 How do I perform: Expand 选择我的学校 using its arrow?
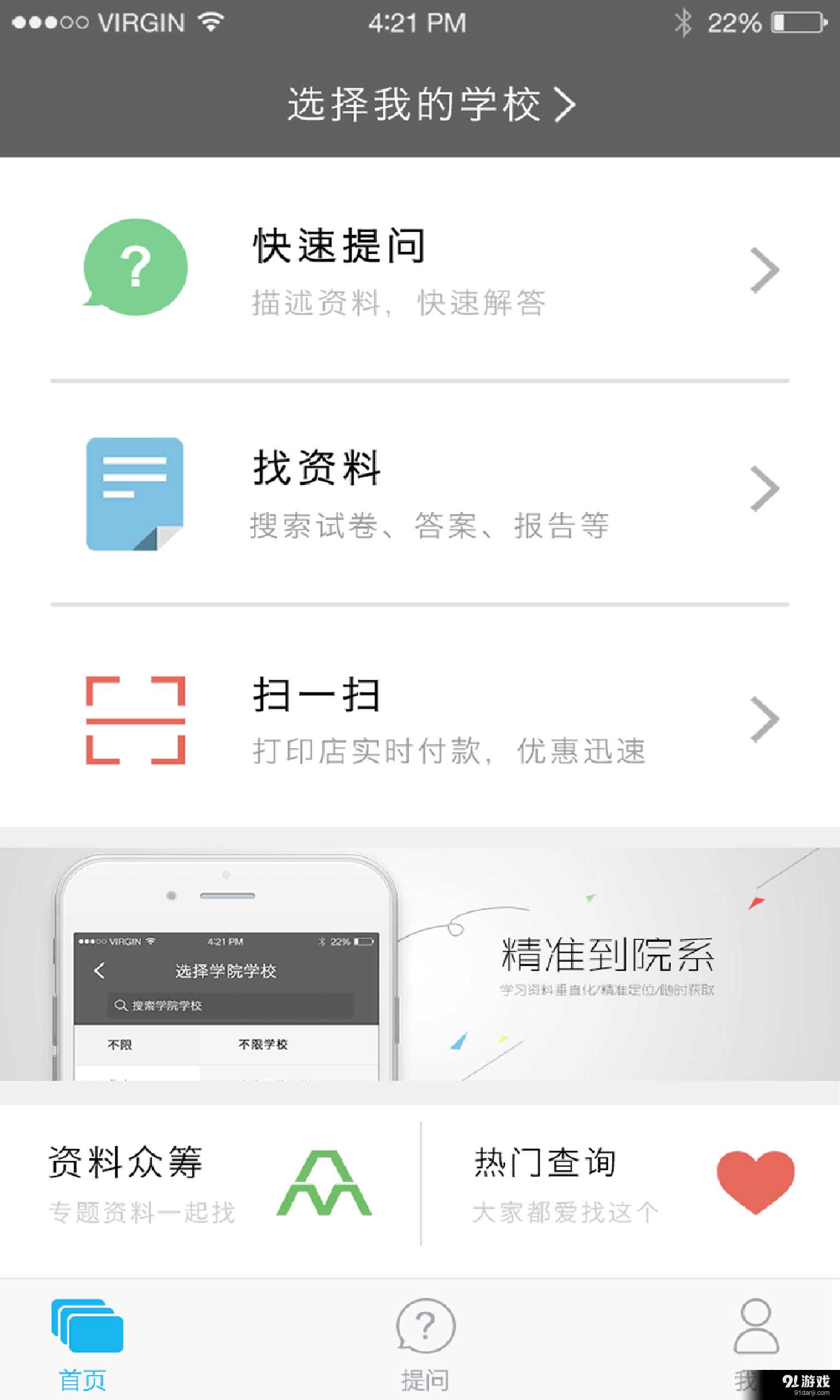click(x=565, y=103)
